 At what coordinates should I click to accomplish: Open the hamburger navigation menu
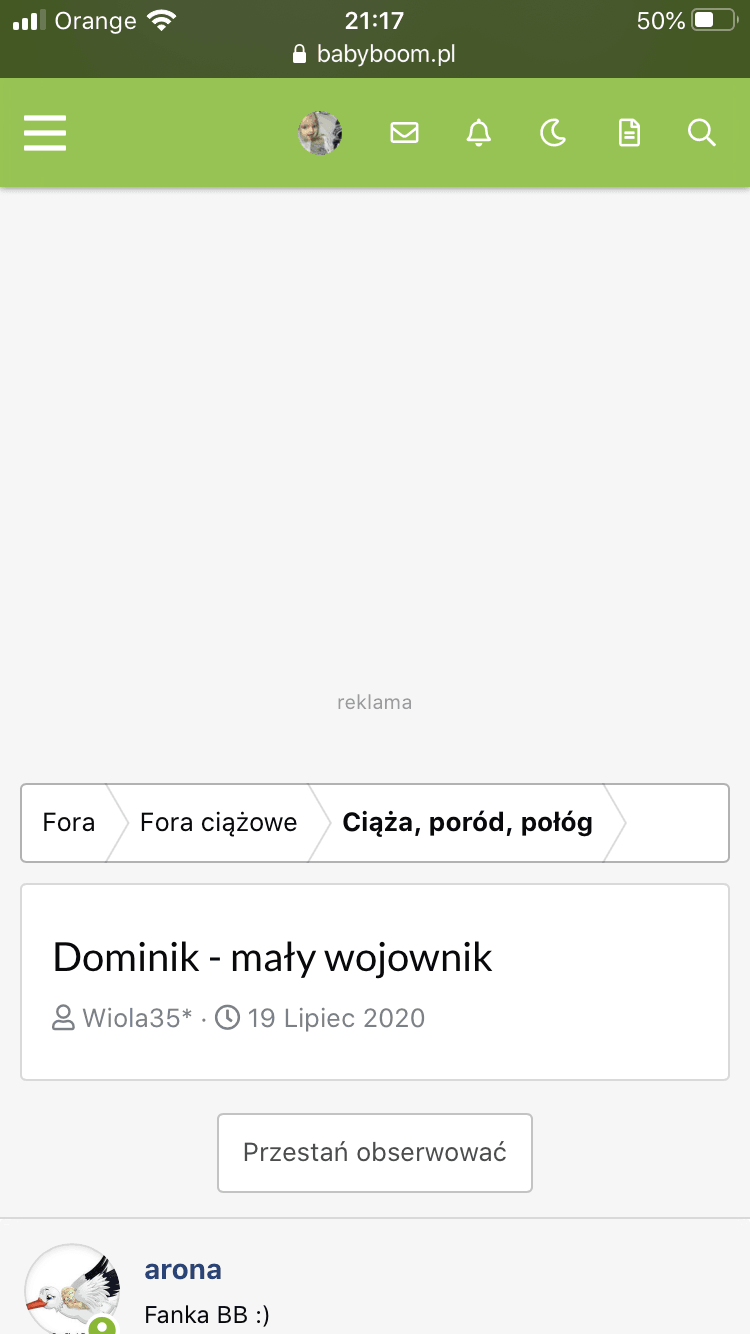click(45, 132)
